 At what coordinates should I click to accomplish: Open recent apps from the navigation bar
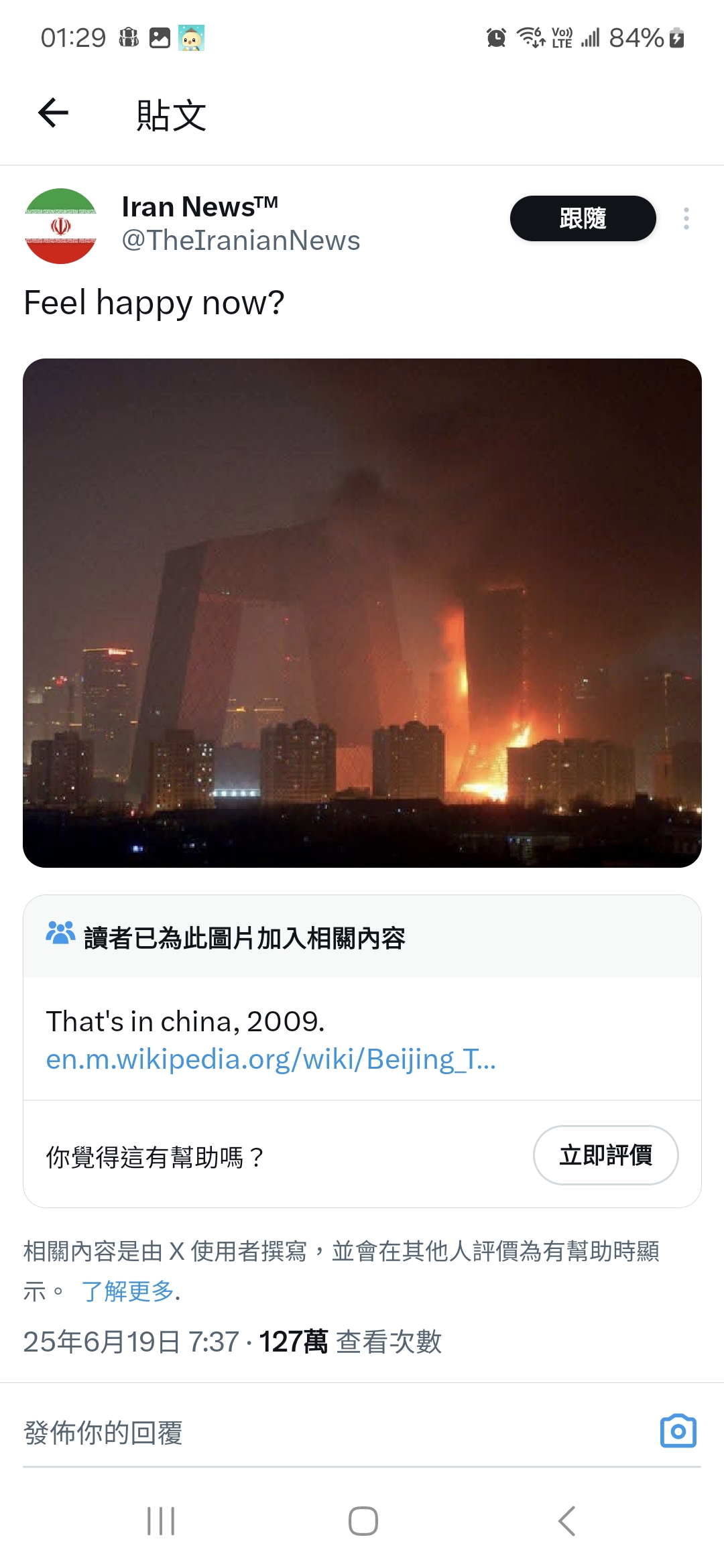point(161,1521)
